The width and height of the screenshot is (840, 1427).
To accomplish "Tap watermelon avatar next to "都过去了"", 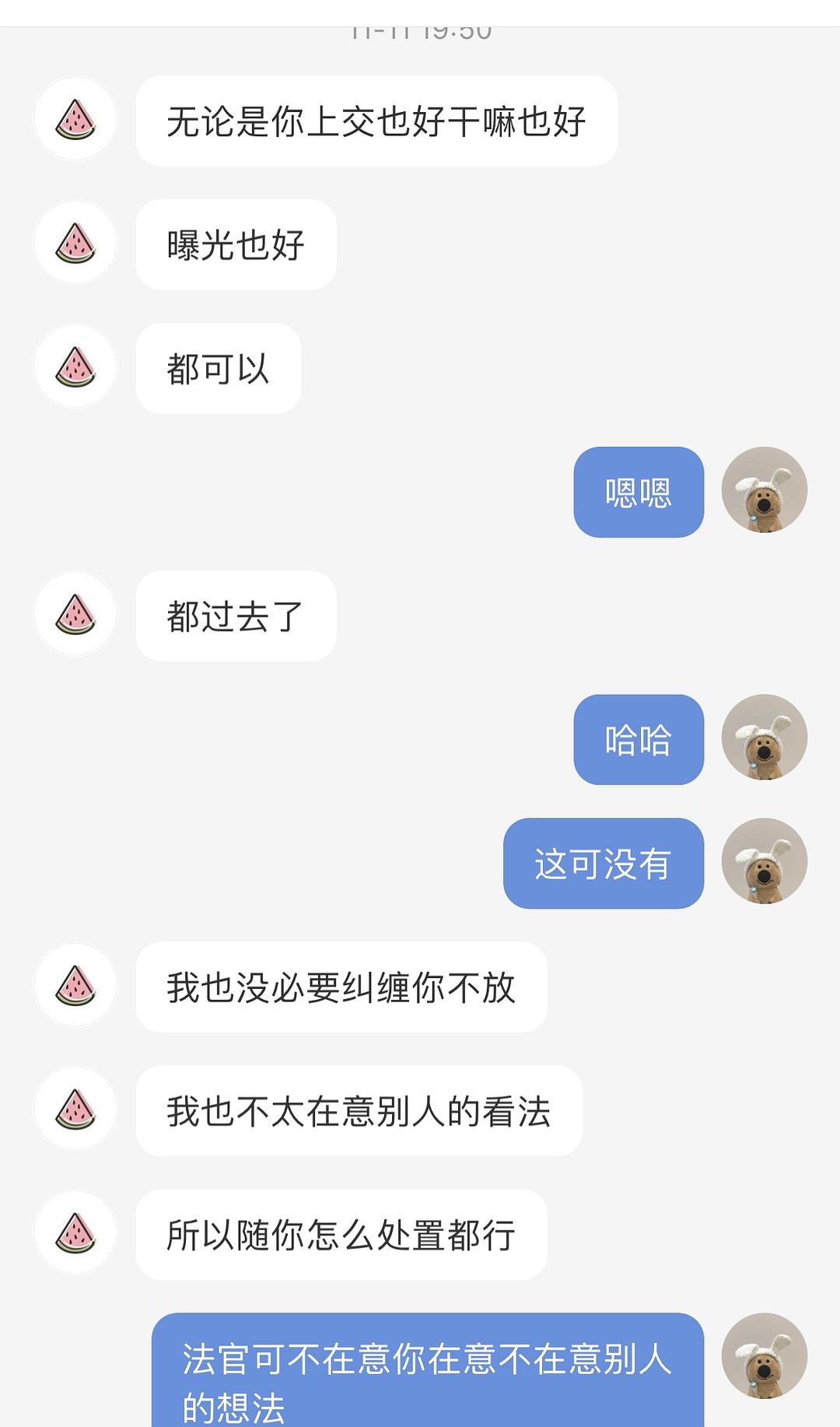I will pos(75,614).
